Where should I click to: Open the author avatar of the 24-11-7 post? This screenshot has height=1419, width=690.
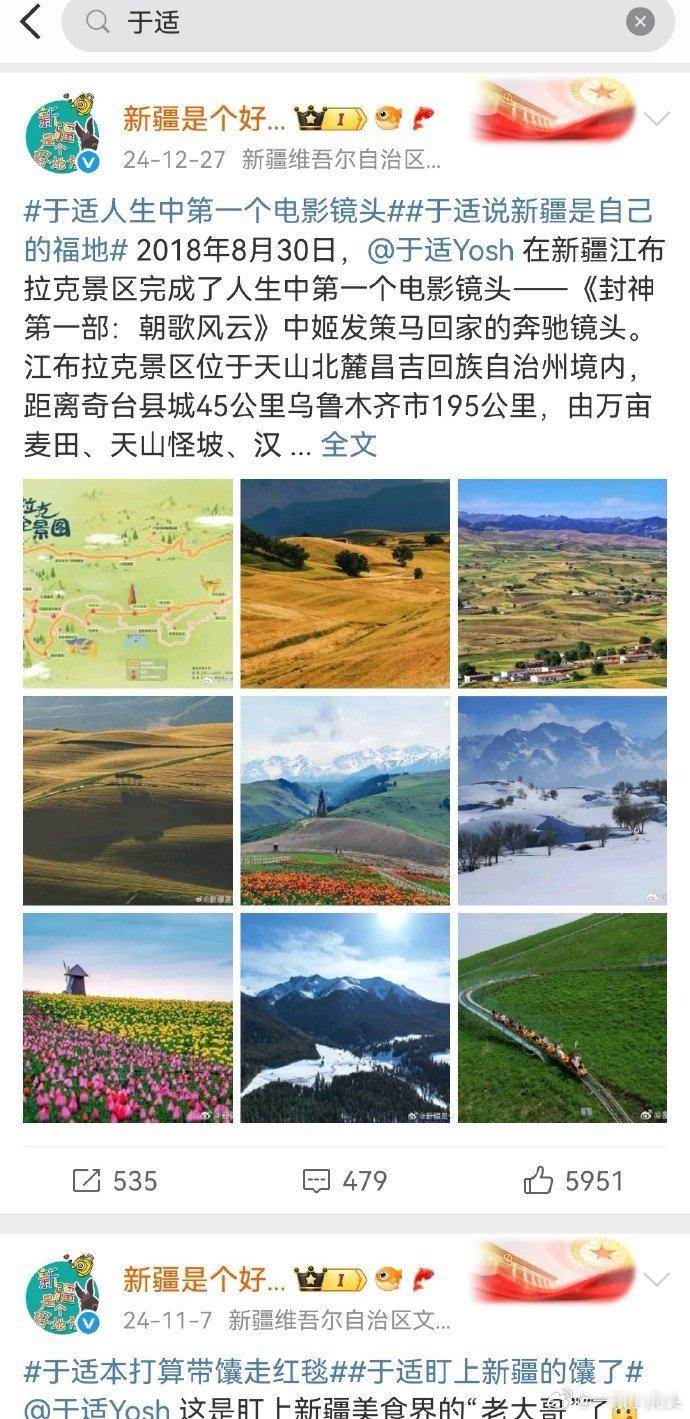pyautogui.click(x=62, y=1293)
